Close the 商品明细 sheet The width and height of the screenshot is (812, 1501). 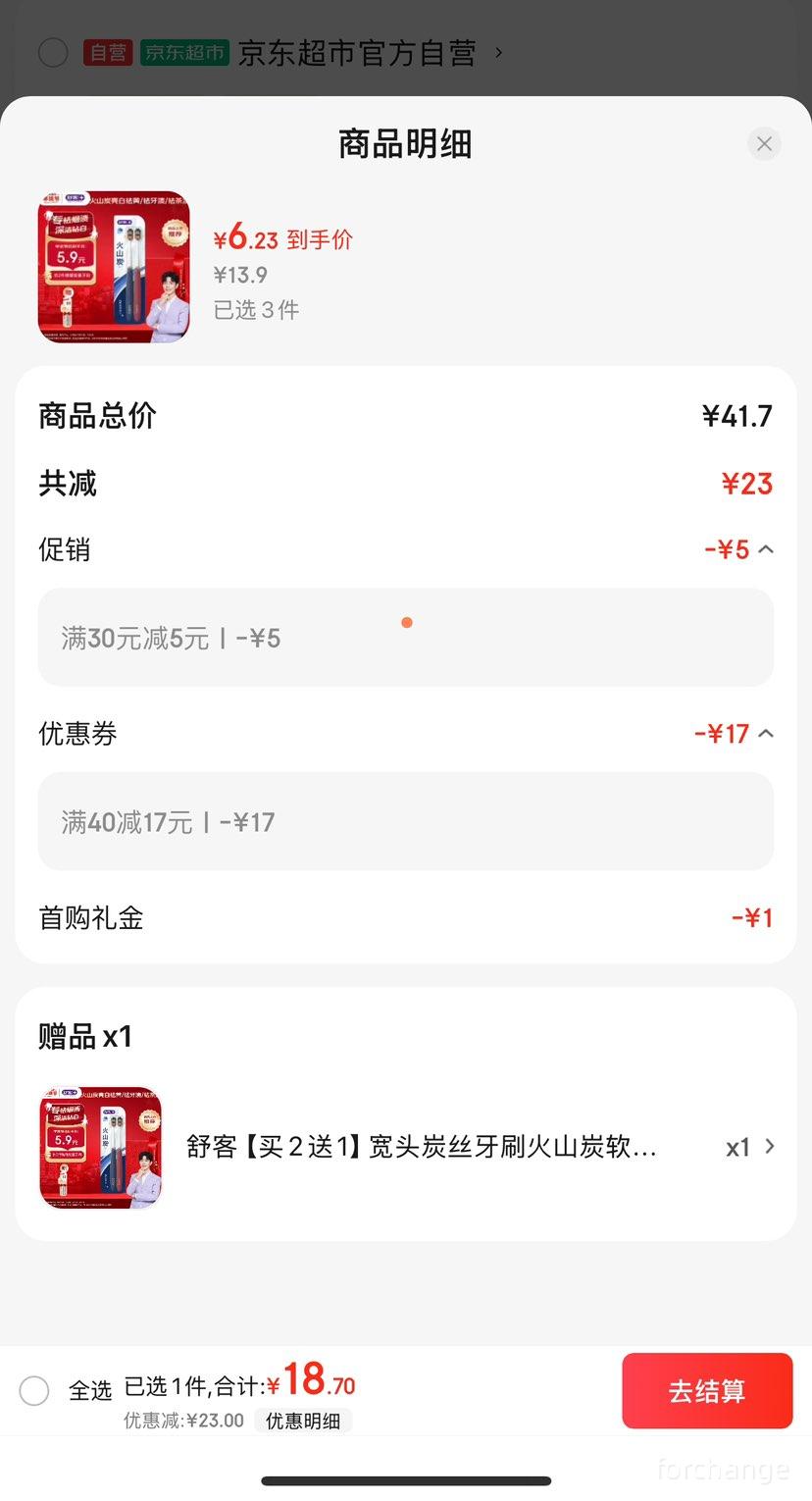click(764, 144)
